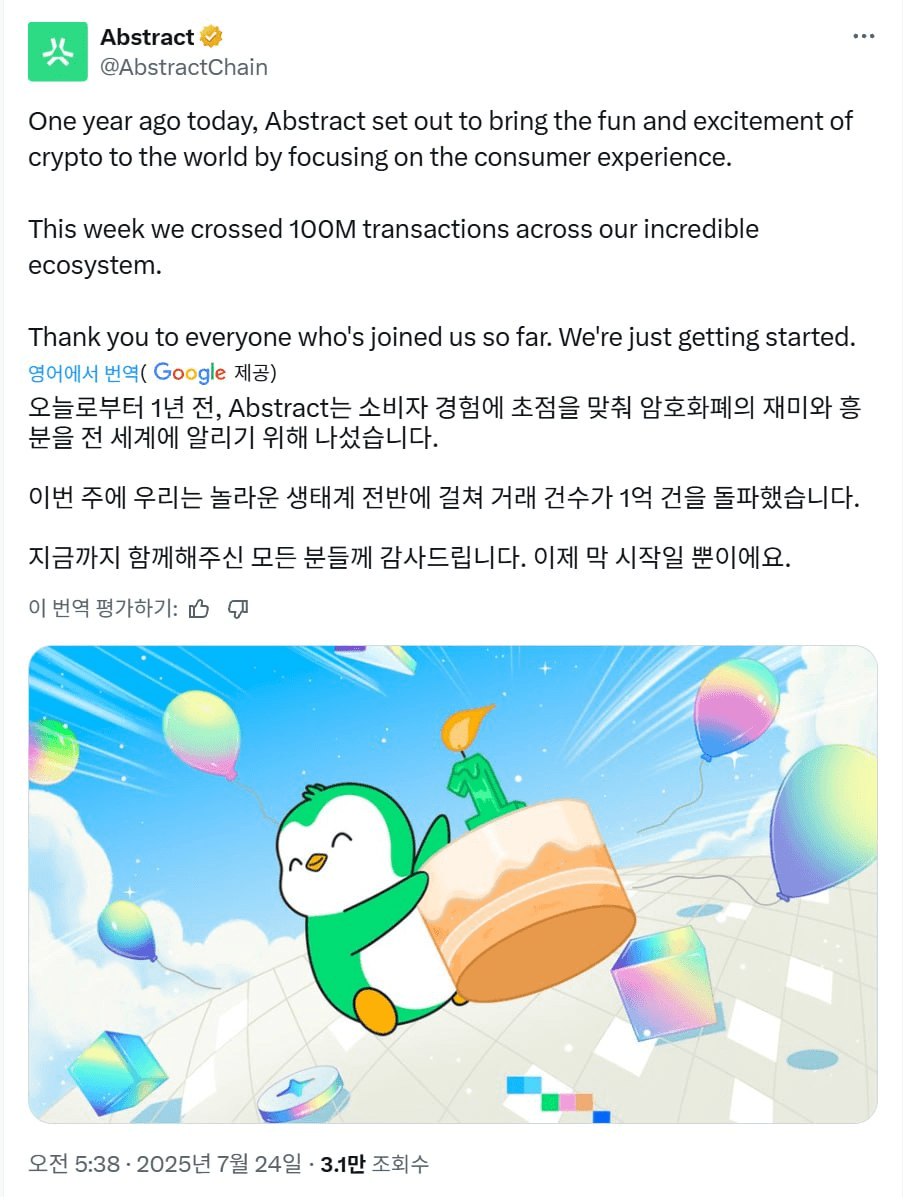The height and width of the screenshot is (1197, 922).
Task: Open the post's three-dot overflow menu
Action: (x=863, y=37)
